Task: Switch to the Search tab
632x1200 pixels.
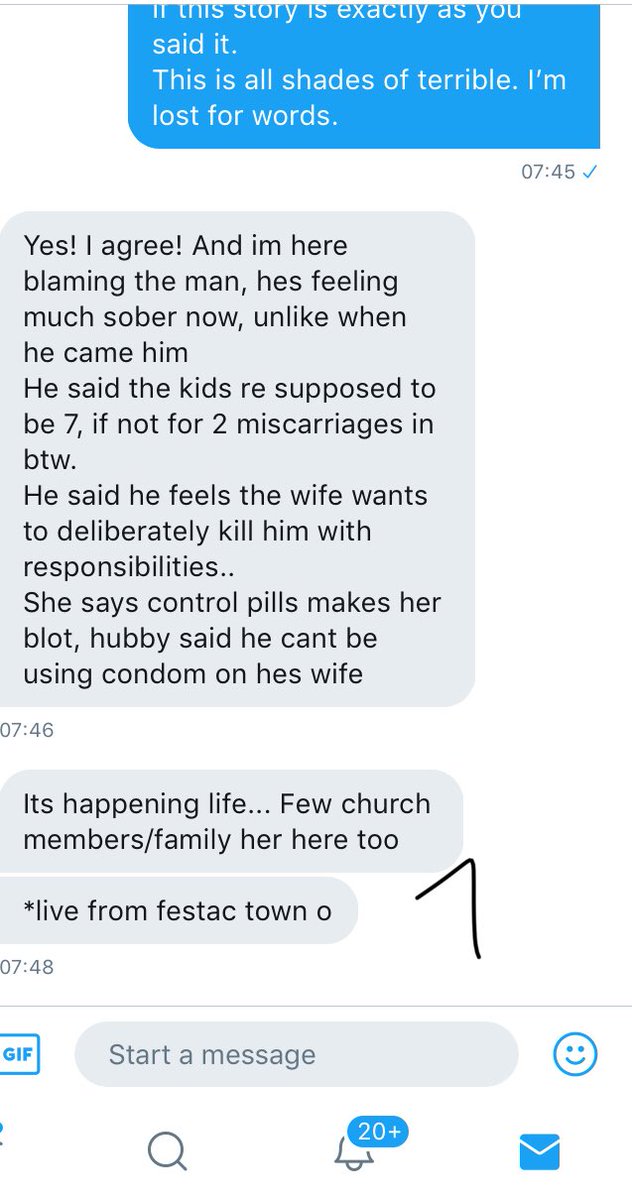Action: (x=168, y=1151)
